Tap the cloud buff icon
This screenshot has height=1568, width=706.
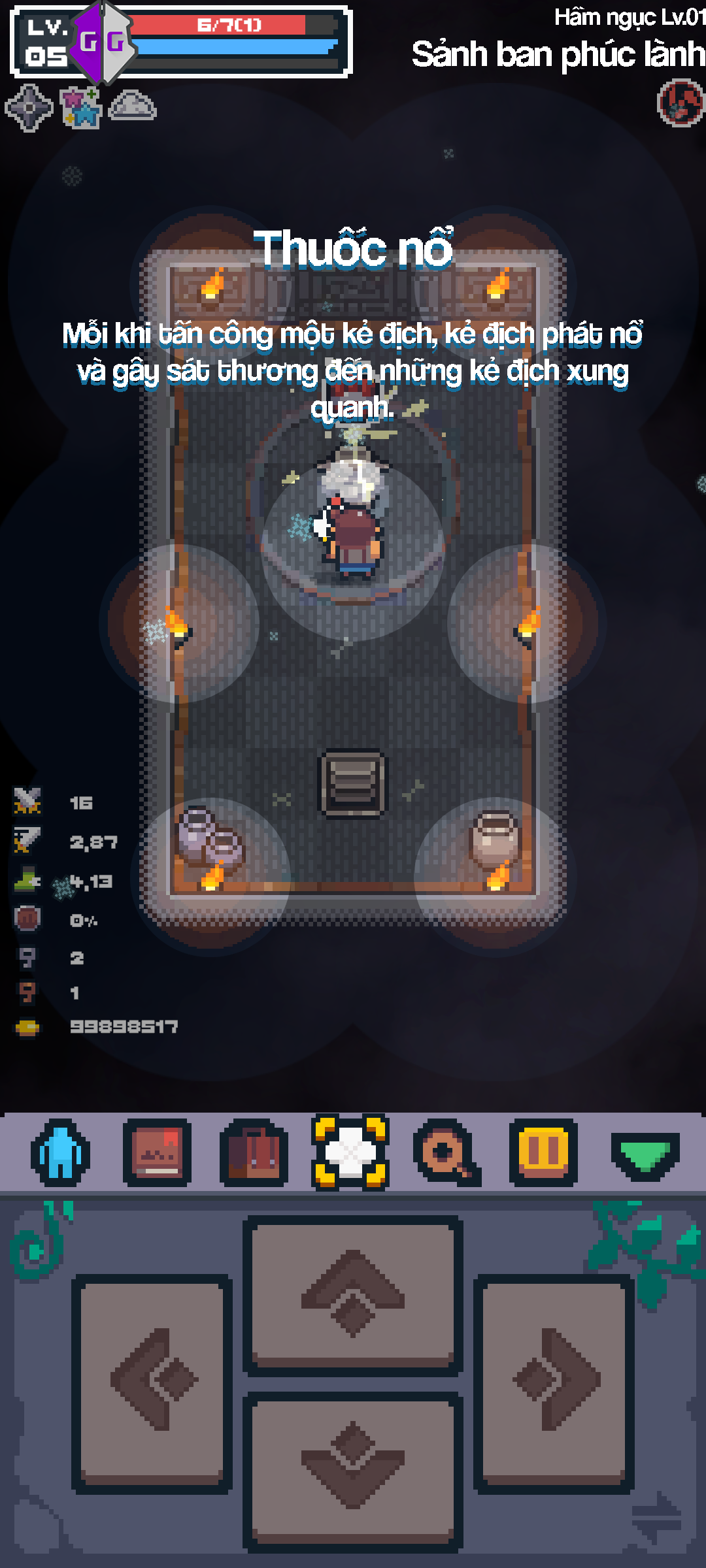coord(133,106)
